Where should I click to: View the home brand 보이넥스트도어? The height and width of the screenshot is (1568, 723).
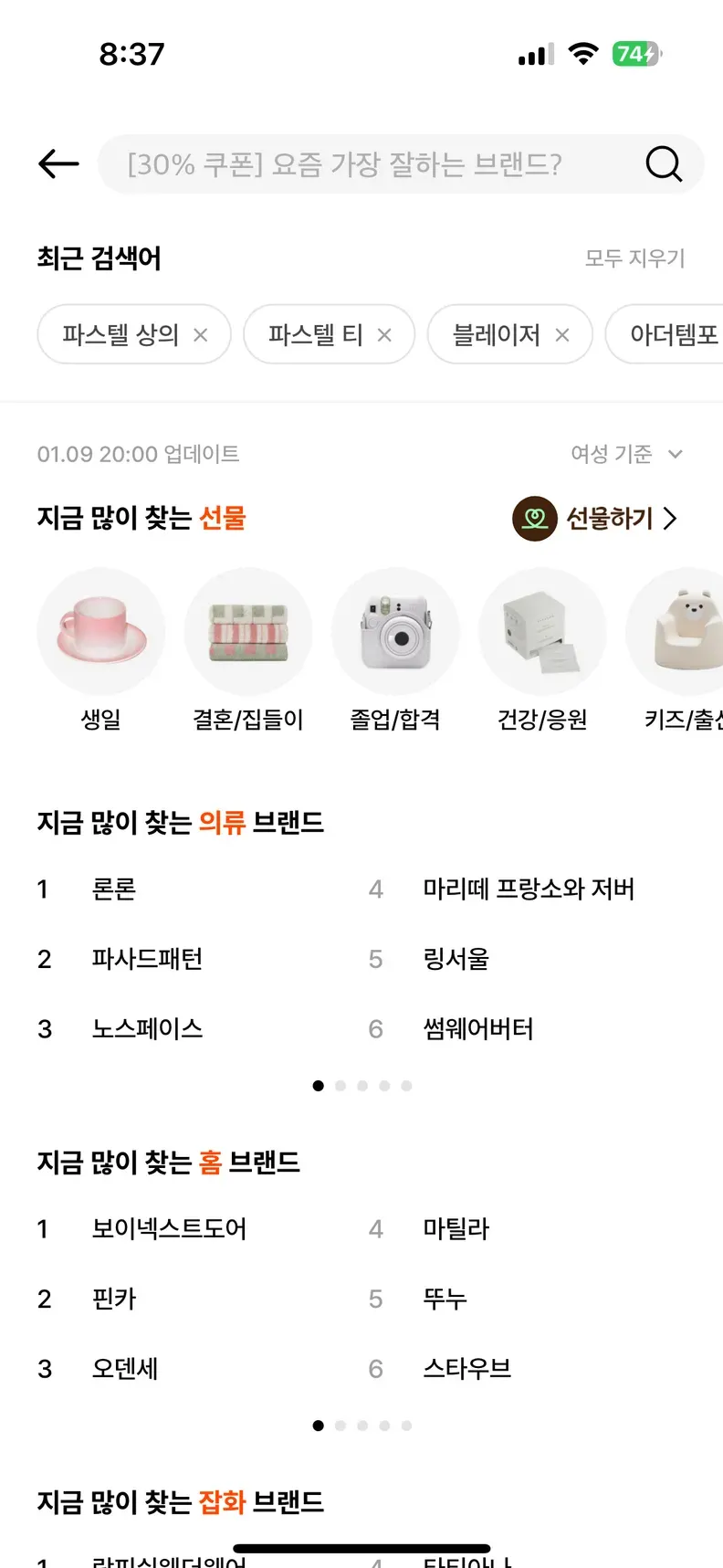(169, 1229)
